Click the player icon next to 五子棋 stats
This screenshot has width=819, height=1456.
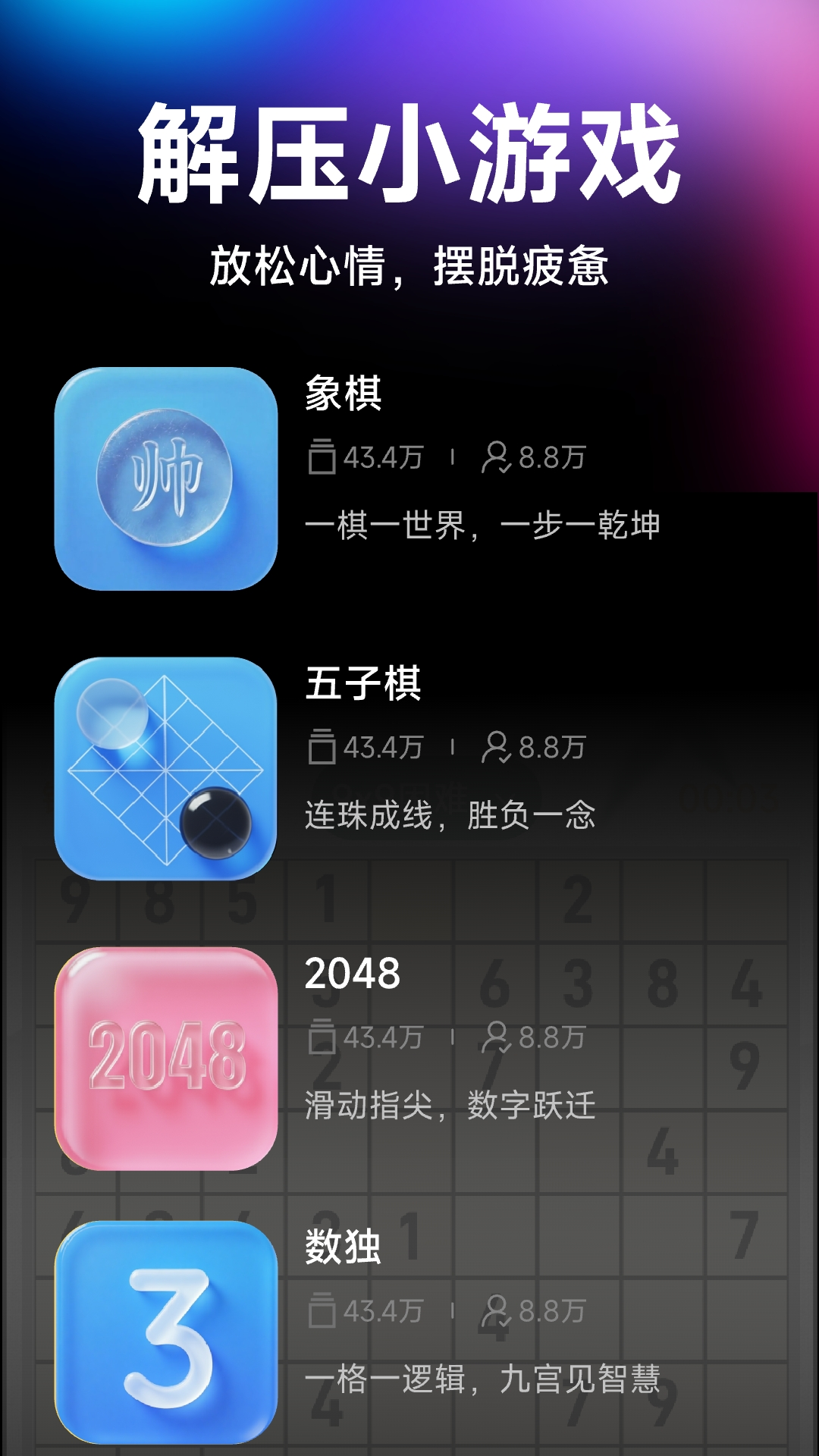[x=497, y=749]
